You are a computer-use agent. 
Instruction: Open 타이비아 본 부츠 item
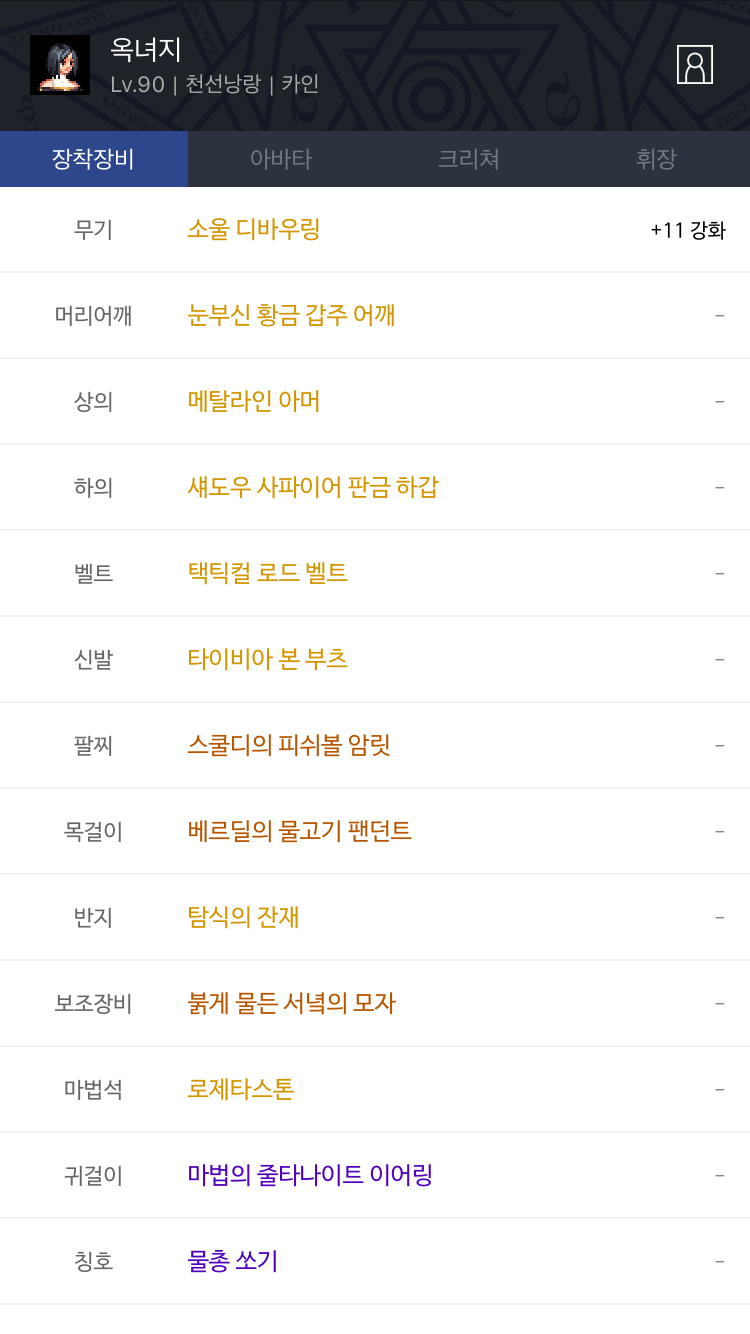click(x=375, y=660)
